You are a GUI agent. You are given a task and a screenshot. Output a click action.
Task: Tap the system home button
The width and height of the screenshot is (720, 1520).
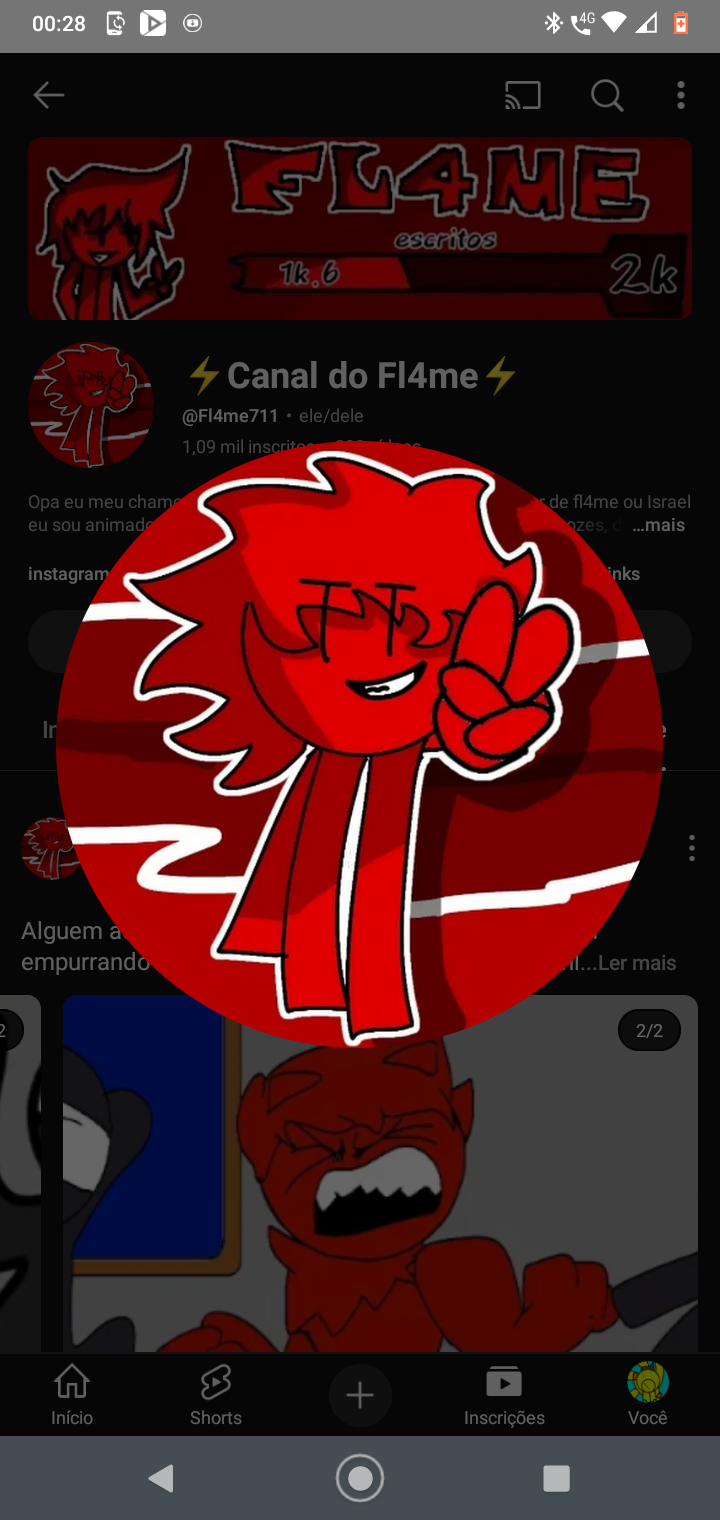(x=360, y=1478)
